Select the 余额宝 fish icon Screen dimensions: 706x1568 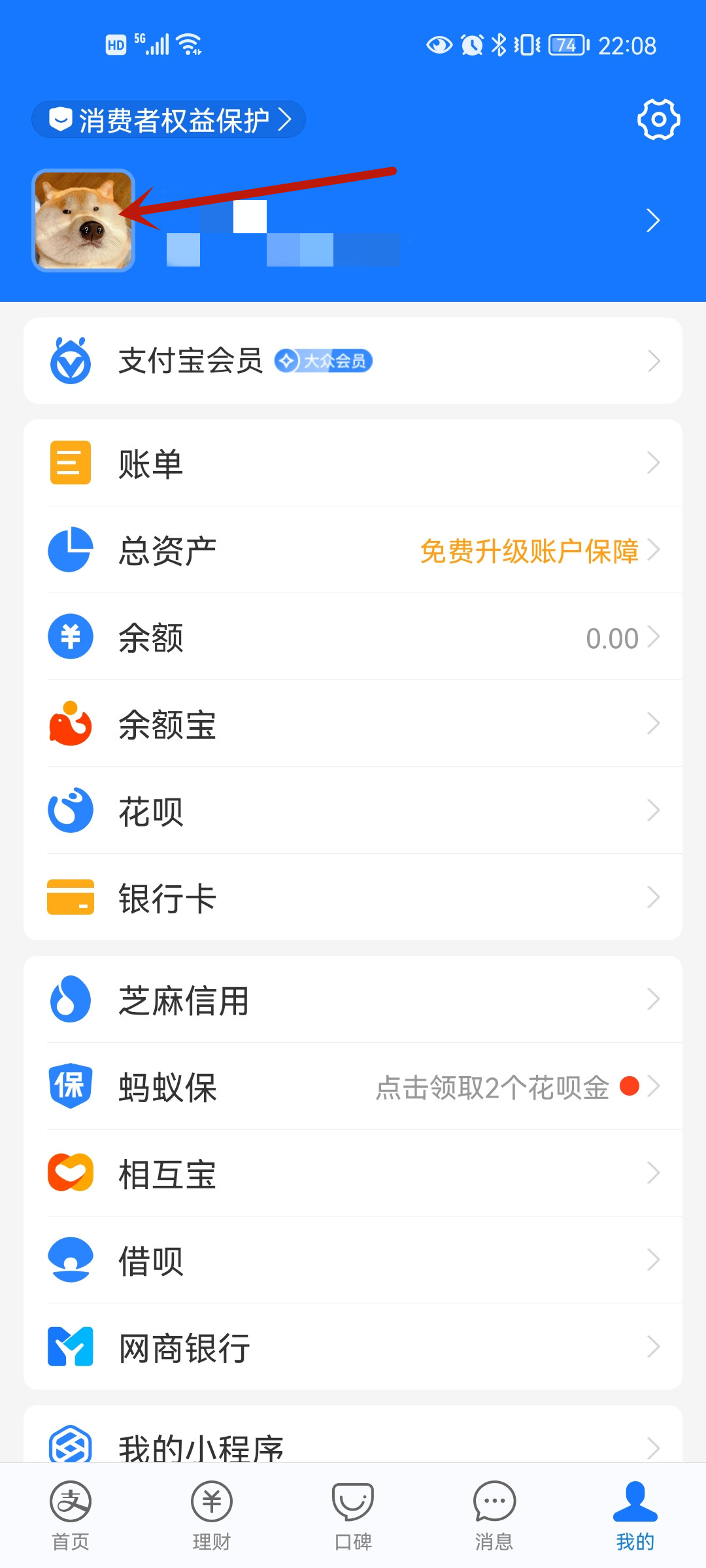(70, 724)
